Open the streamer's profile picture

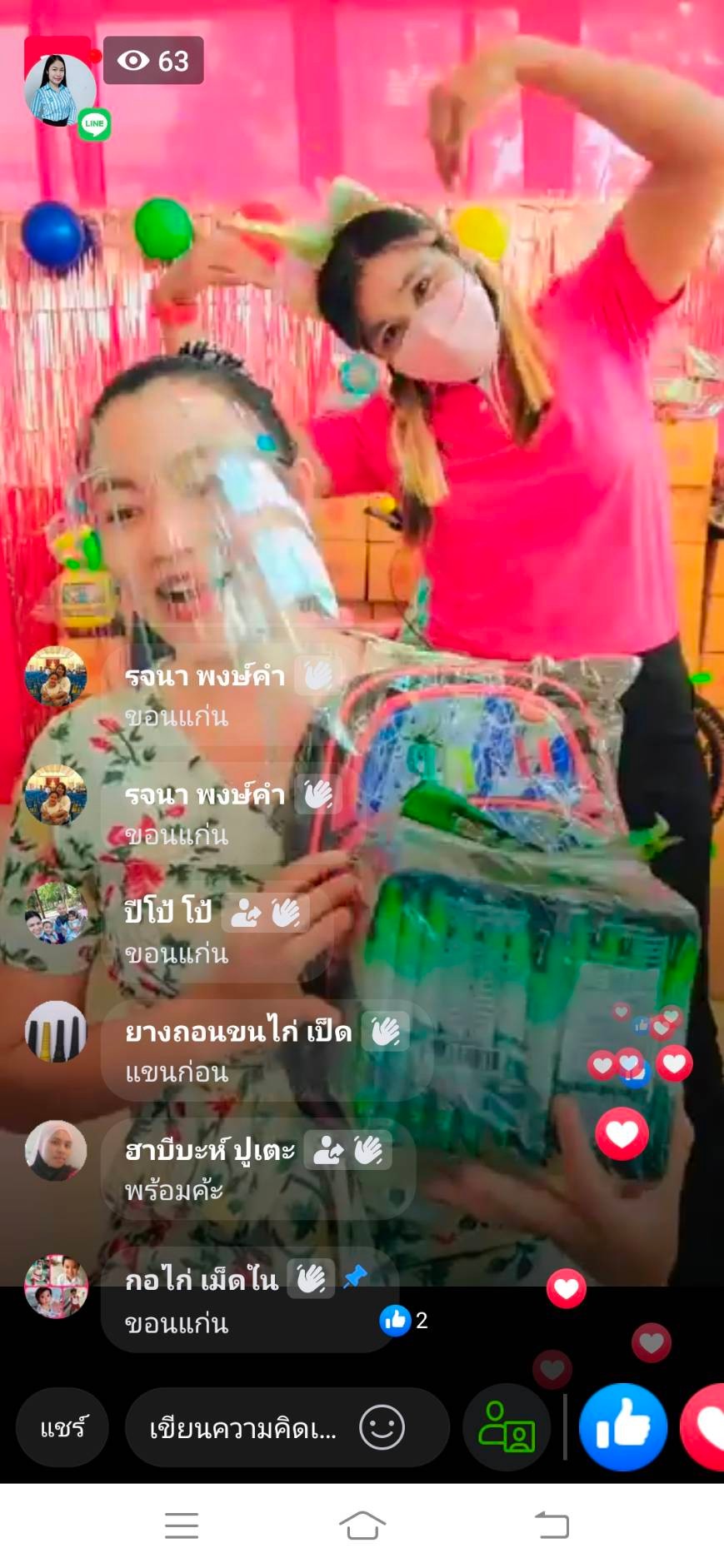click(x=59, y=89)
